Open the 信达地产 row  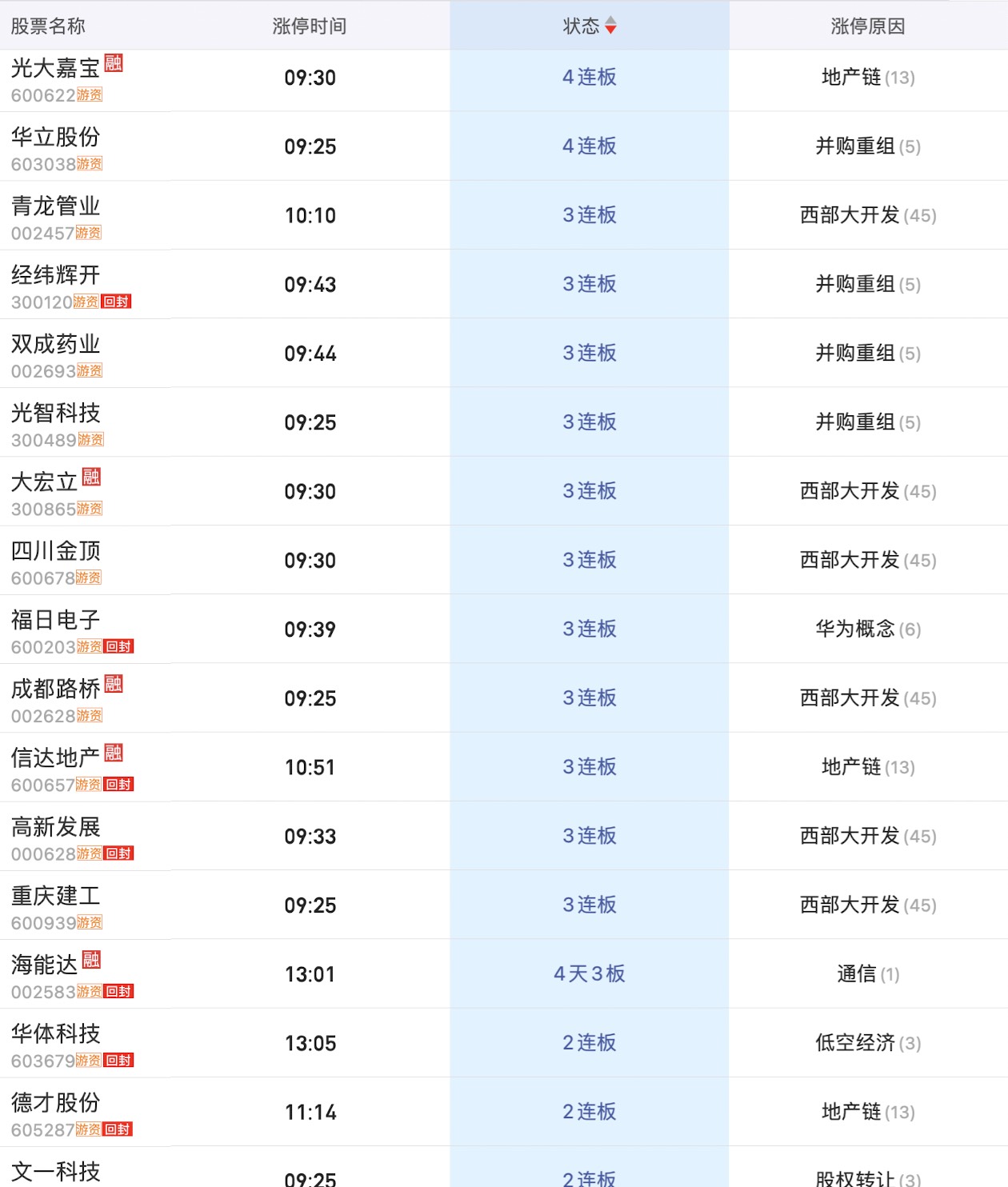click(x=55, y=757)
